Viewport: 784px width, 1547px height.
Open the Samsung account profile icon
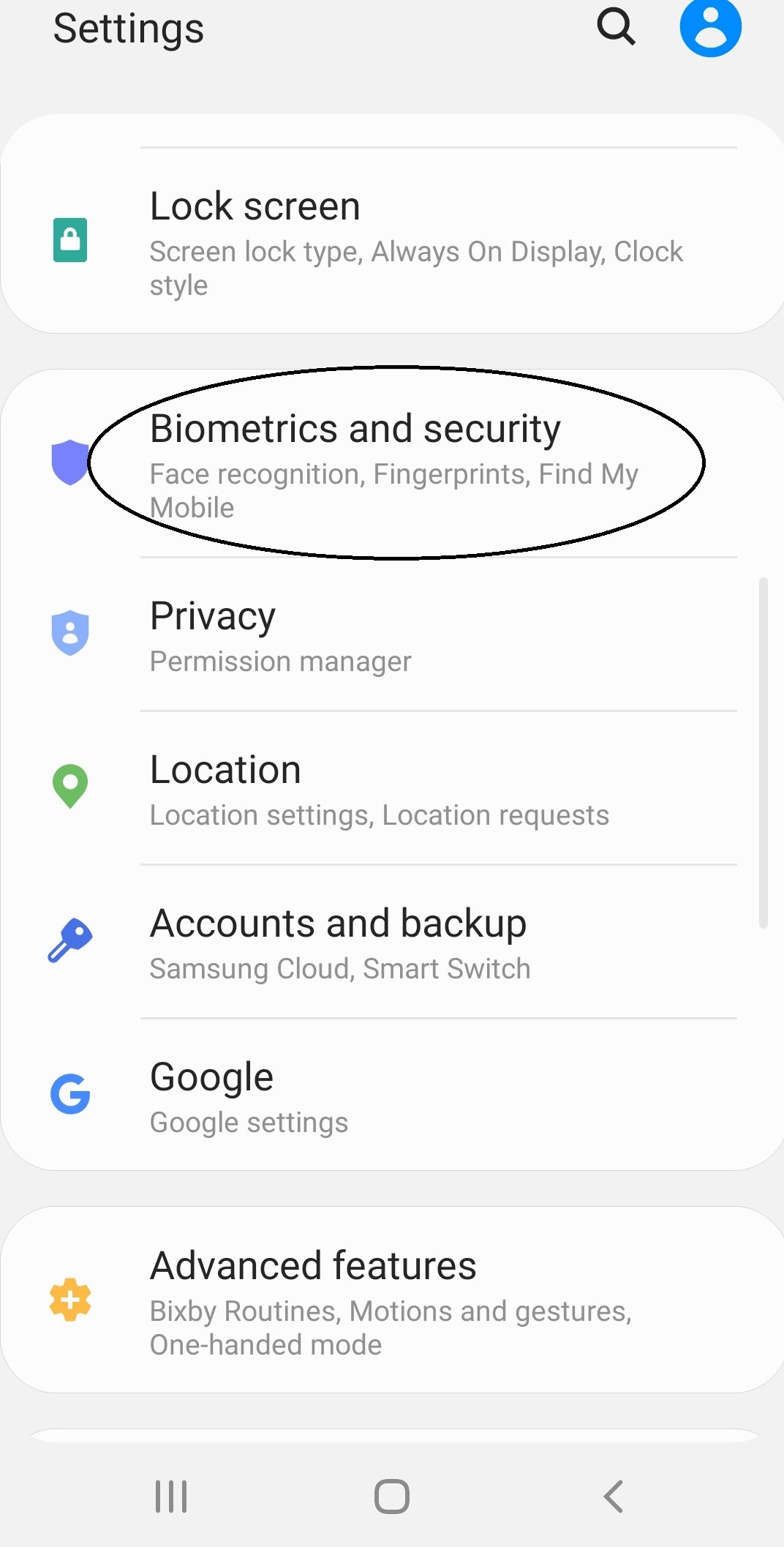(710, 28)
